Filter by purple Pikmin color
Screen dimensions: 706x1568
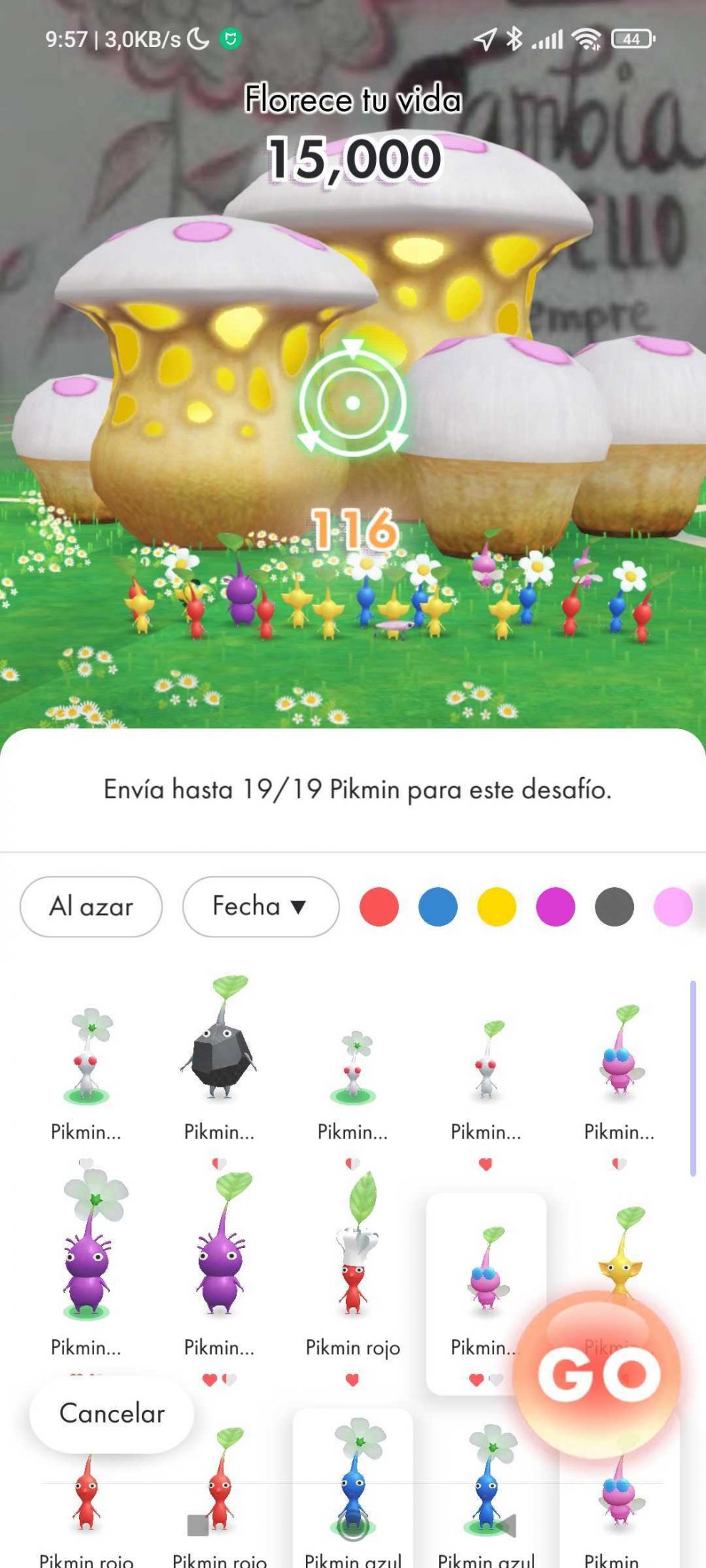click(x=556, y=907)
